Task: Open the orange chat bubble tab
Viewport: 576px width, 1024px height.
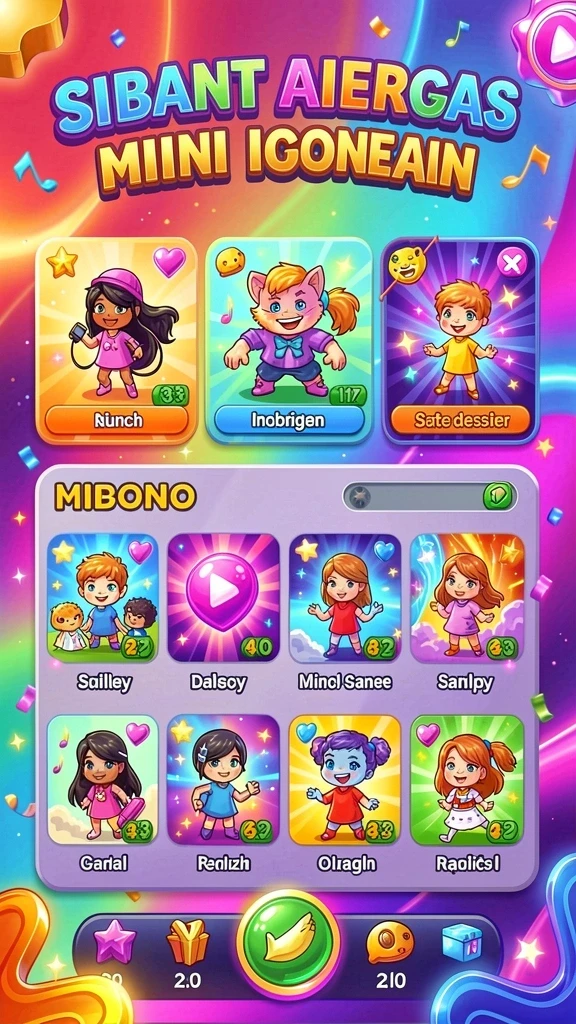Action: coord(390,941)
